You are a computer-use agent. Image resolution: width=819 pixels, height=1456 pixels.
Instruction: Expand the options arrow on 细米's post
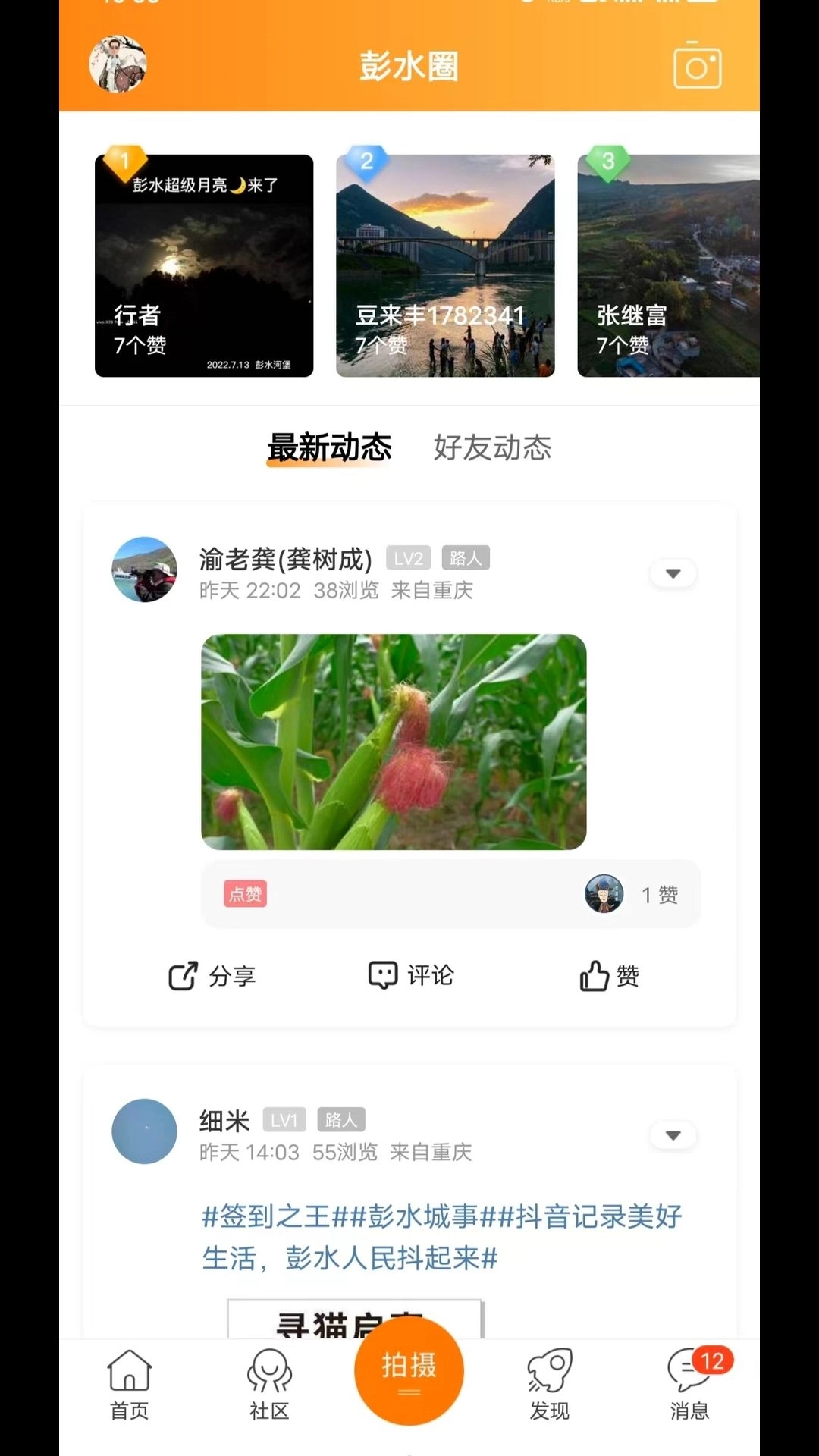click(673, 1135)
